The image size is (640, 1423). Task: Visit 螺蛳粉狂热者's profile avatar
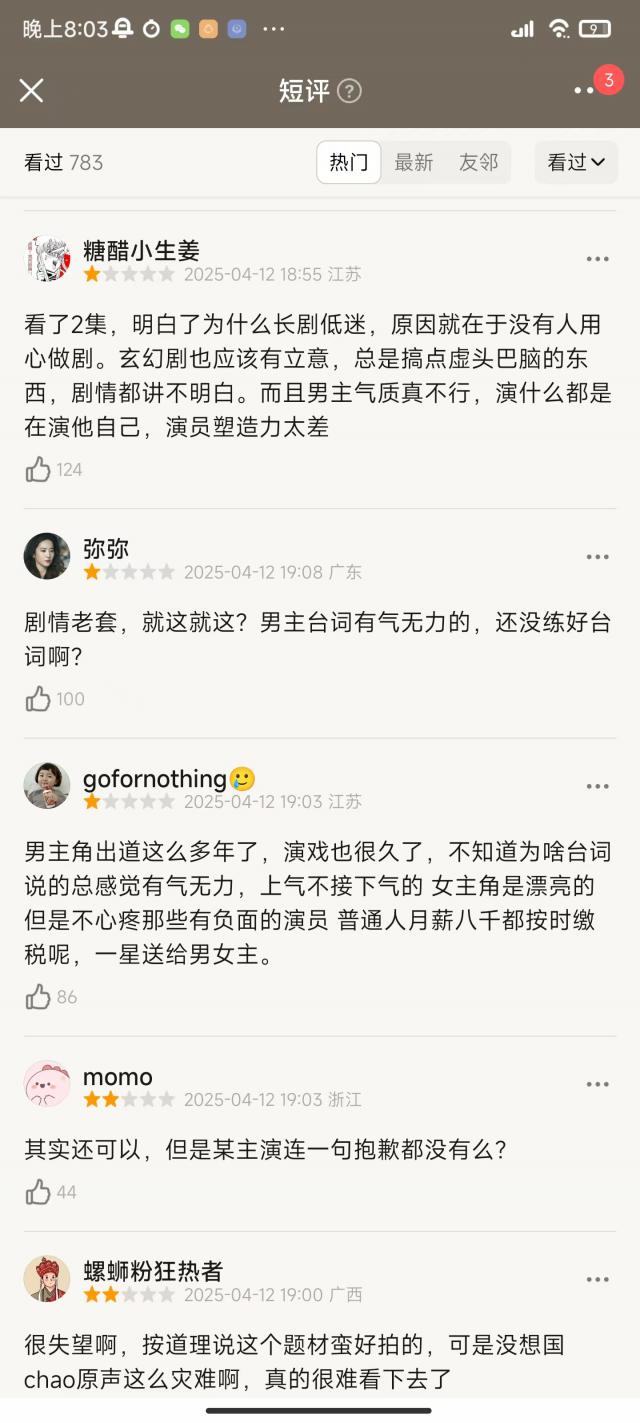click(47, 1279)
